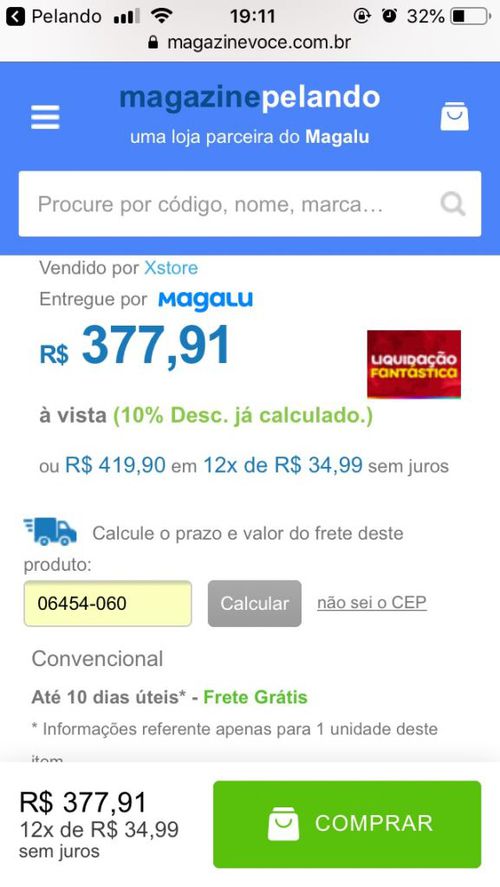Image resolution: width=500 pixels, height=887 pixels.
Task: Go back to the Pelando app
Action: point(54,16)
